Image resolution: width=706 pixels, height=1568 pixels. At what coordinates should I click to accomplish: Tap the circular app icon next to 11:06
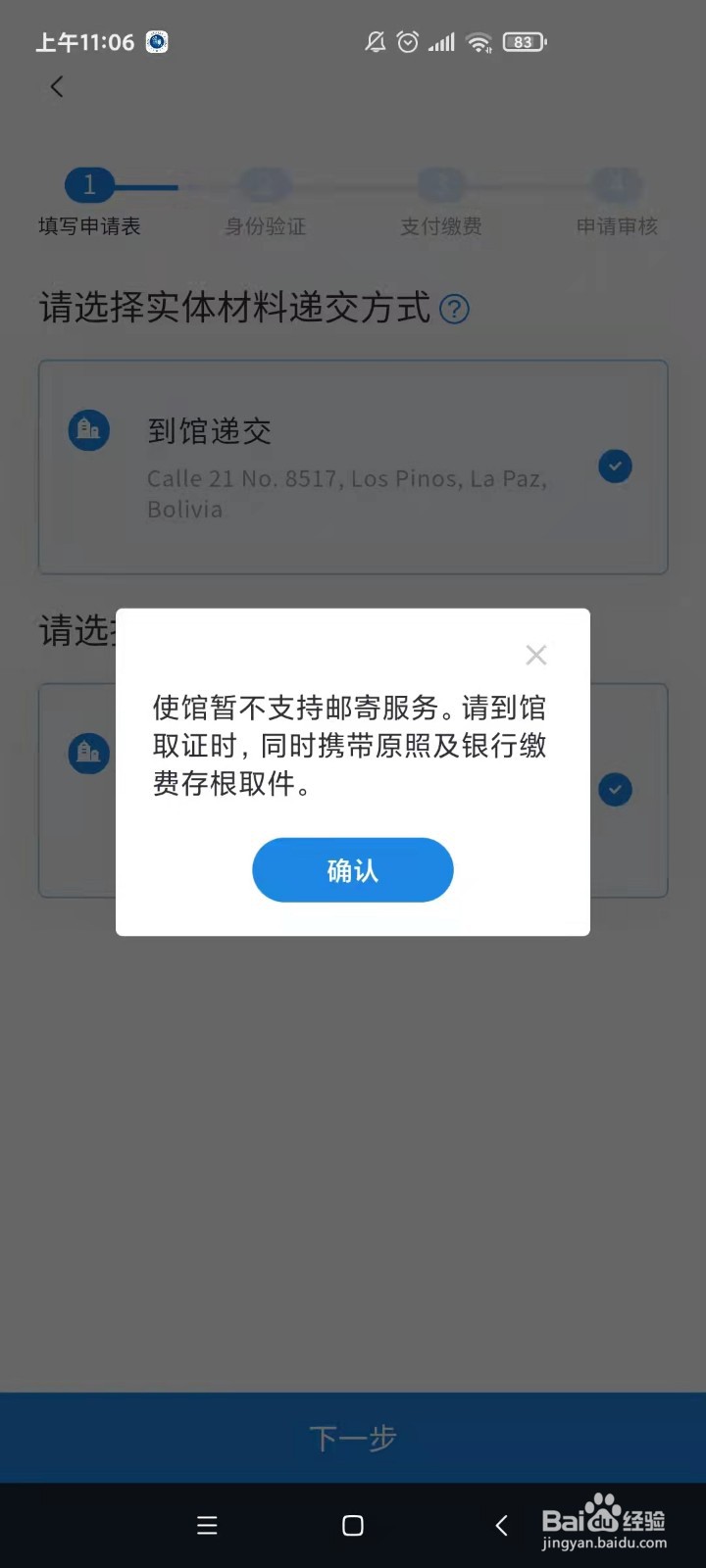point(157,41)
